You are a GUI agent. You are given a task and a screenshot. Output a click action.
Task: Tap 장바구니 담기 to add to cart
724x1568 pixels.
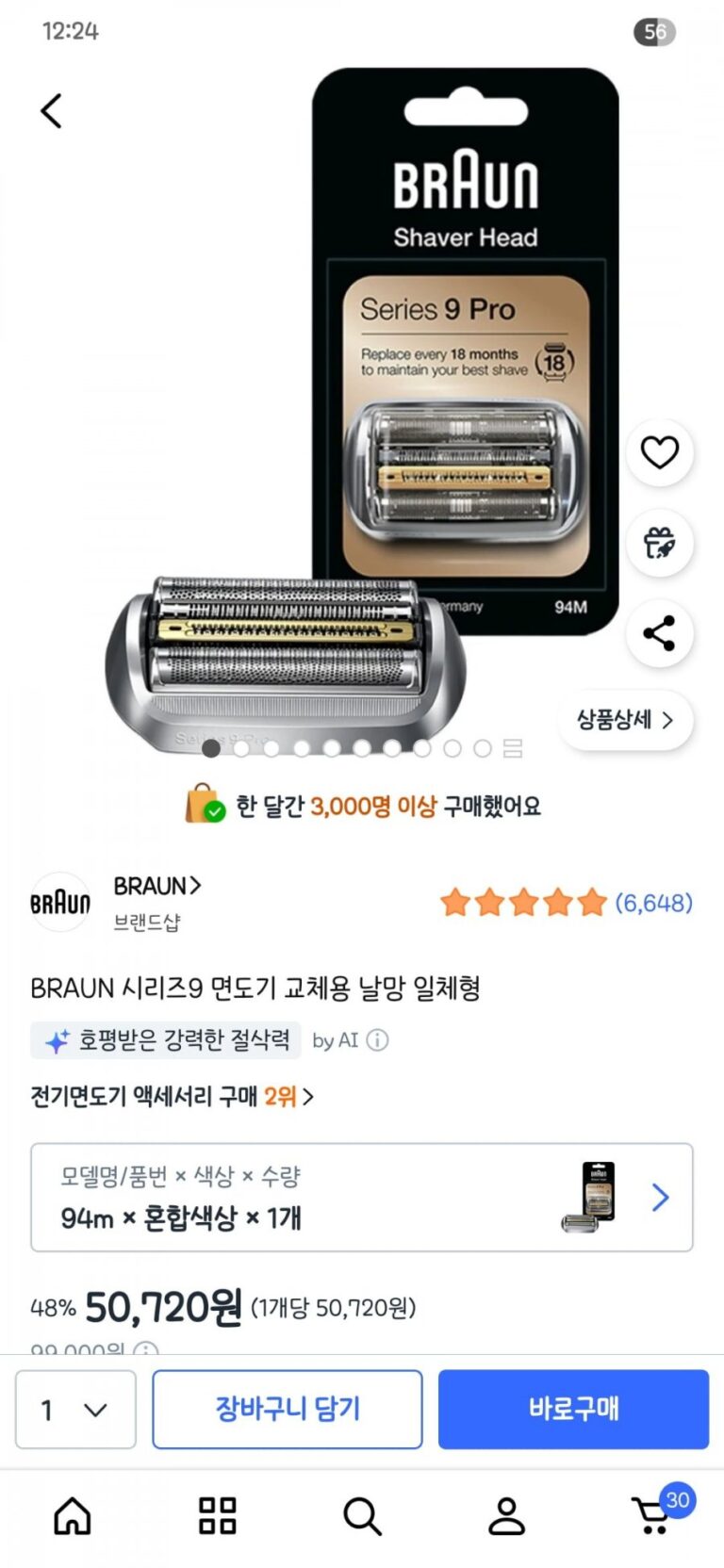(288, 1410)
